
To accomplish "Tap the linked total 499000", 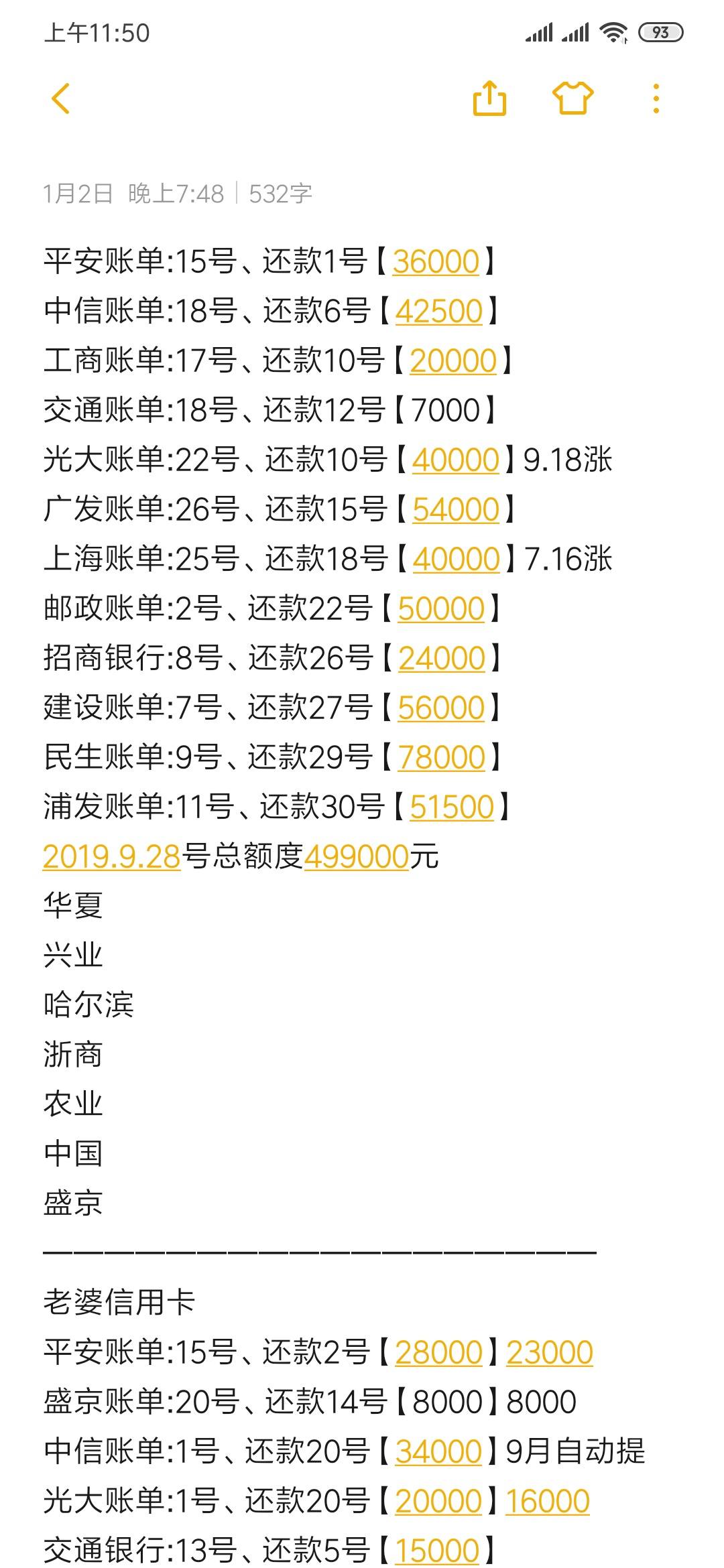I will [357, 857].
